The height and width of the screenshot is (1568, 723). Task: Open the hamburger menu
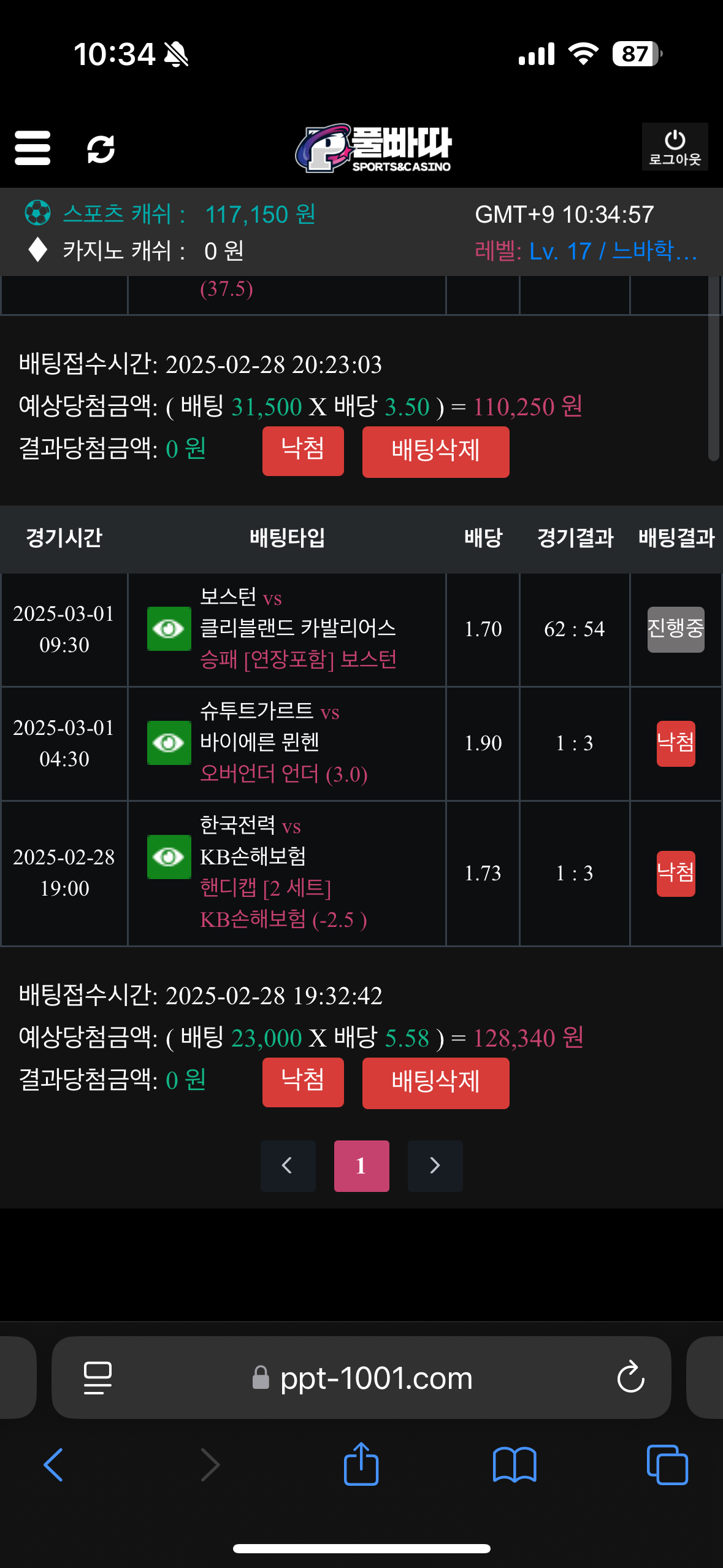pyautogui.click(x=33, y=148)
